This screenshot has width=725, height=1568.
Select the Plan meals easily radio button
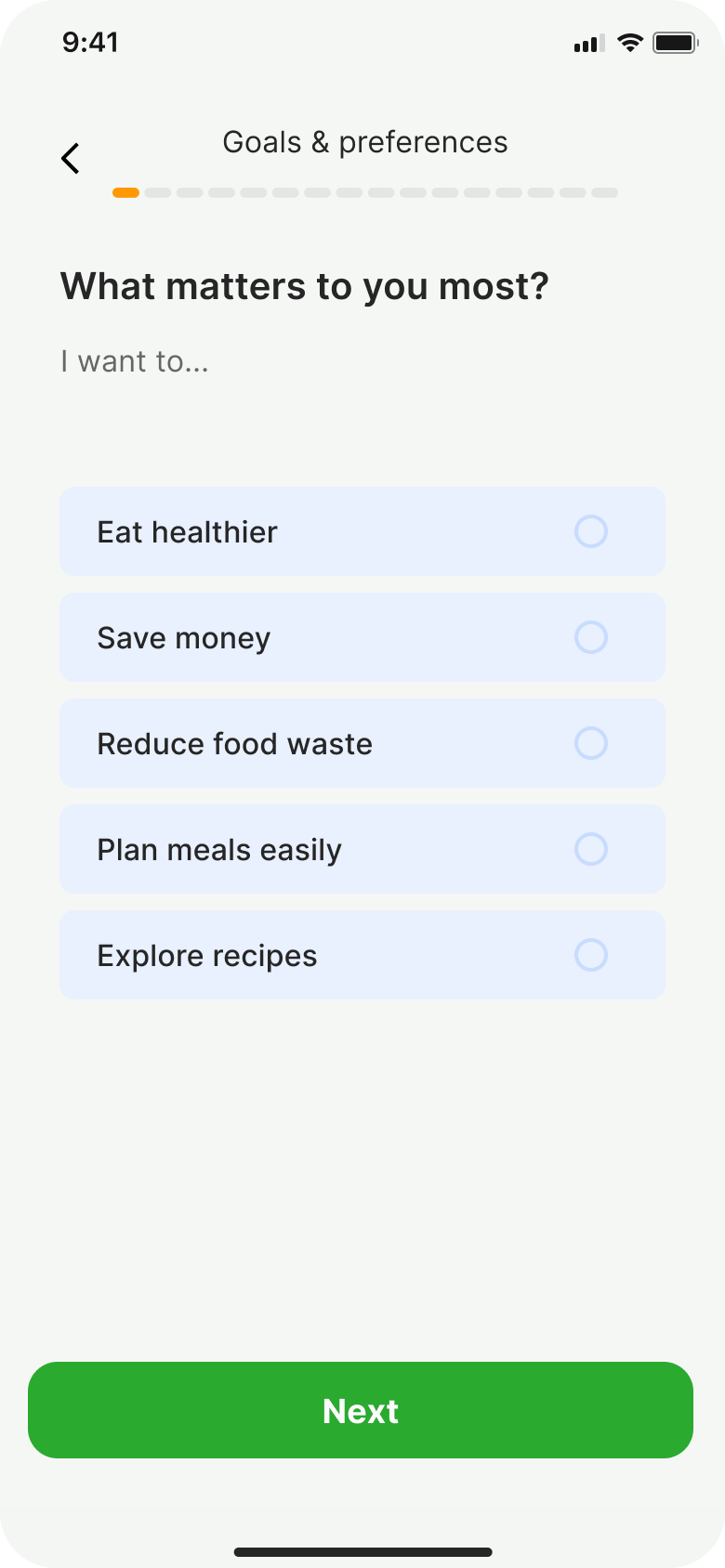590,849
